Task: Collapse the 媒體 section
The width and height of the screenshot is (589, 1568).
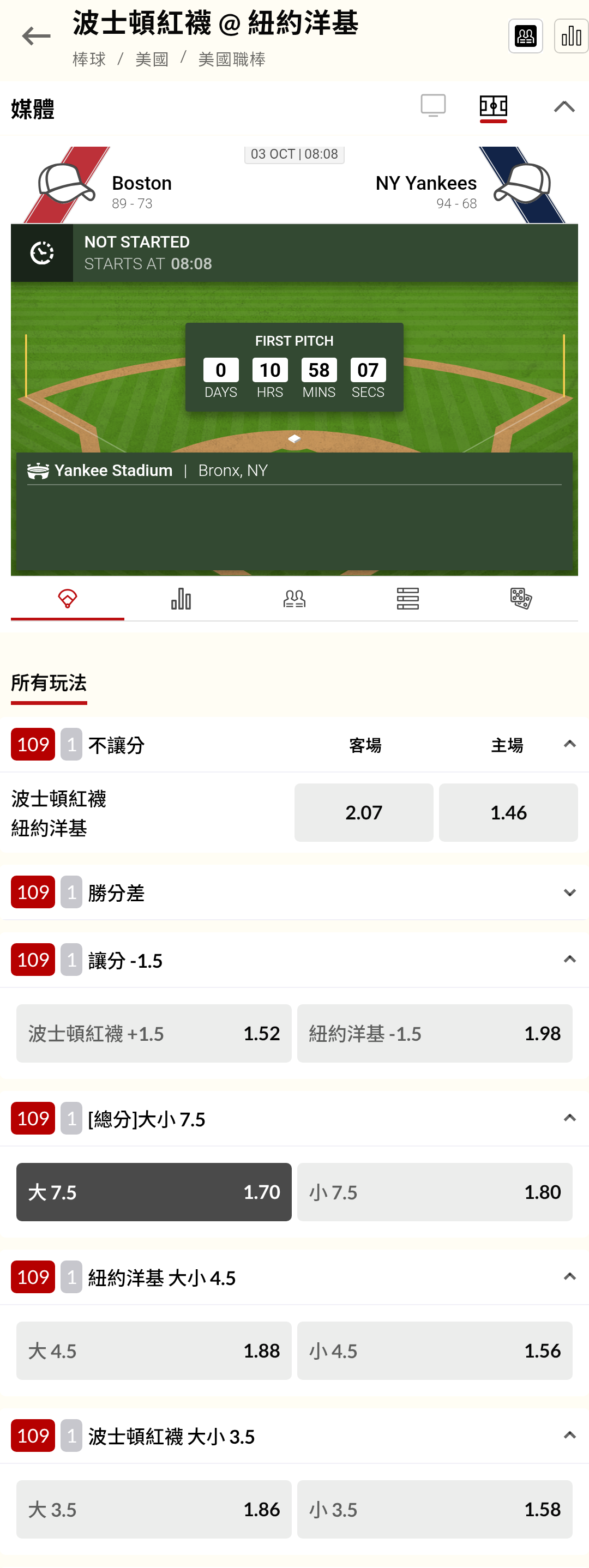Action: [564, 107]
